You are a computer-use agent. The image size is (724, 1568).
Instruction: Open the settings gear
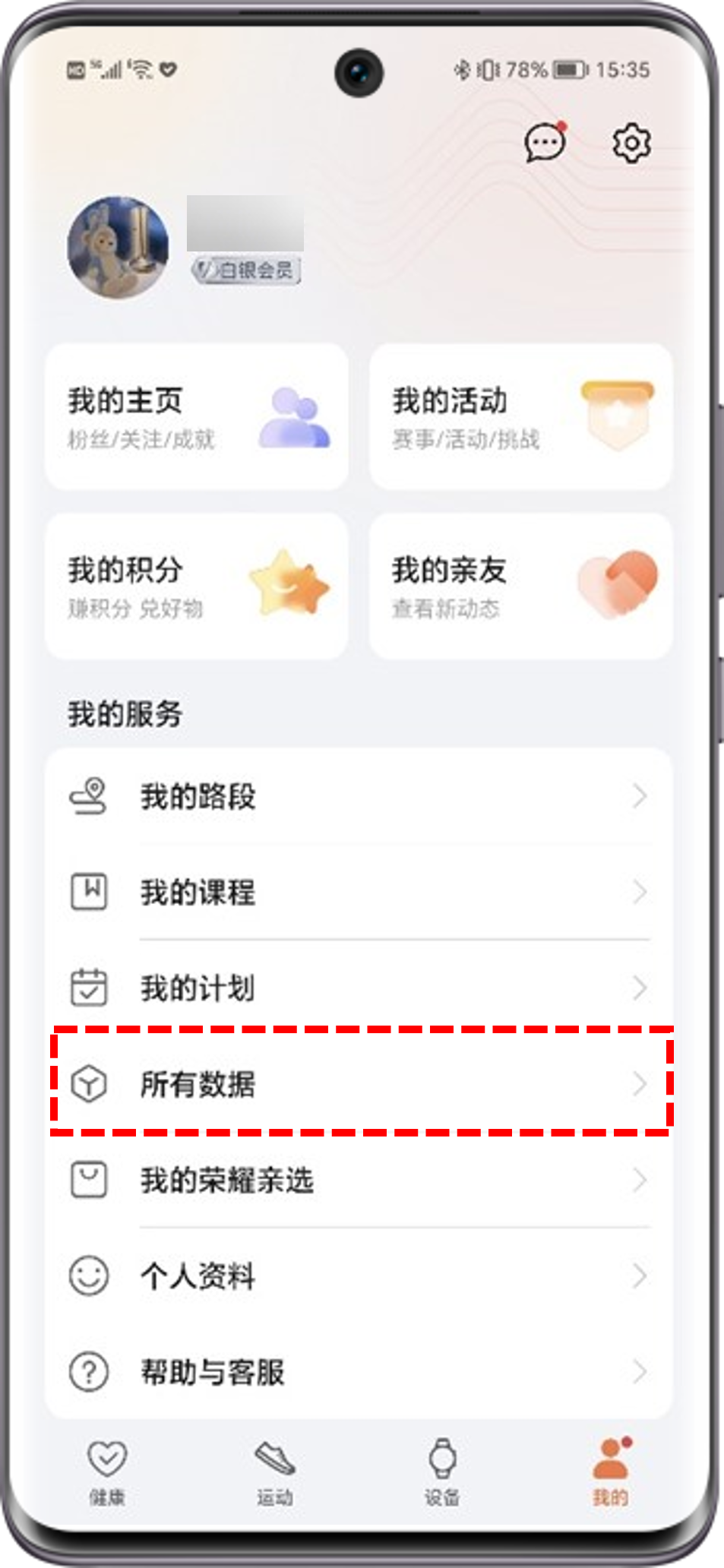[631, 142]
